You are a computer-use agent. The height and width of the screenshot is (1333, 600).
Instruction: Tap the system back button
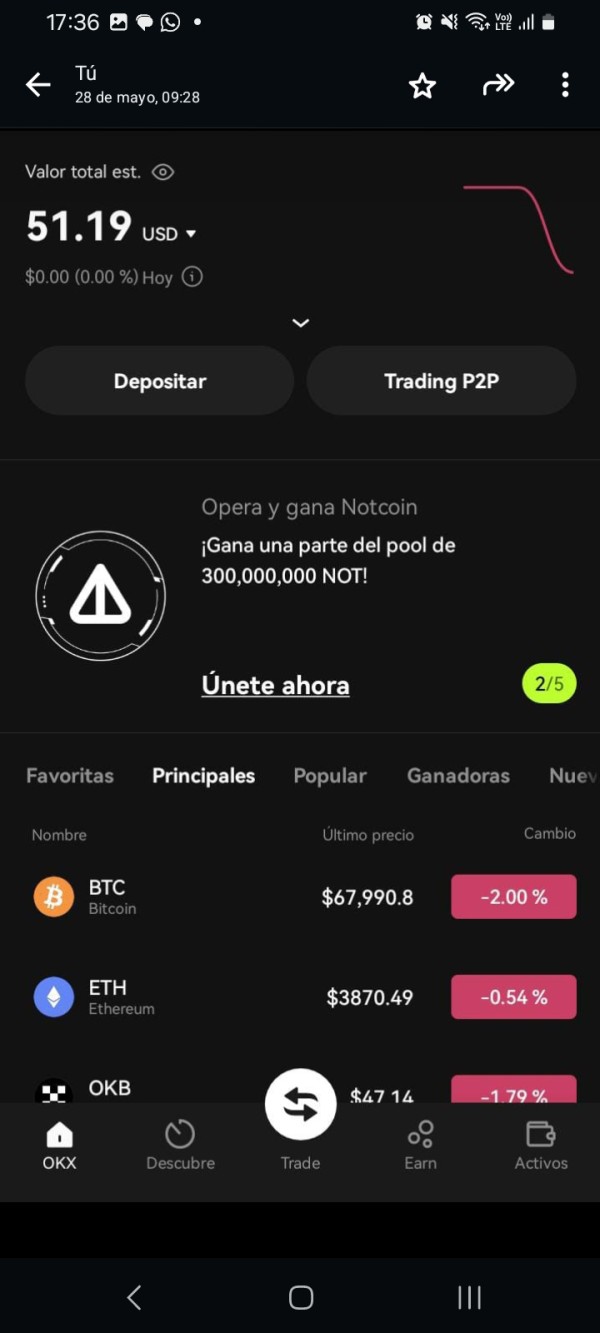click(x=134, y=1297)
